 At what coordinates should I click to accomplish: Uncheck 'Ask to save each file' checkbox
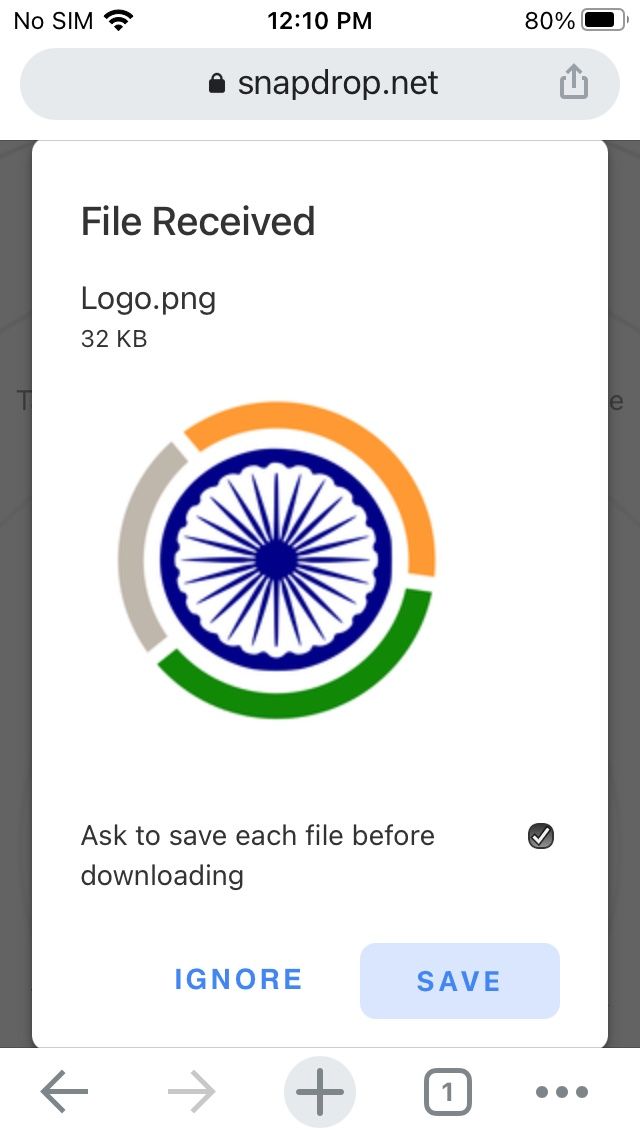[x=541, y=836]
